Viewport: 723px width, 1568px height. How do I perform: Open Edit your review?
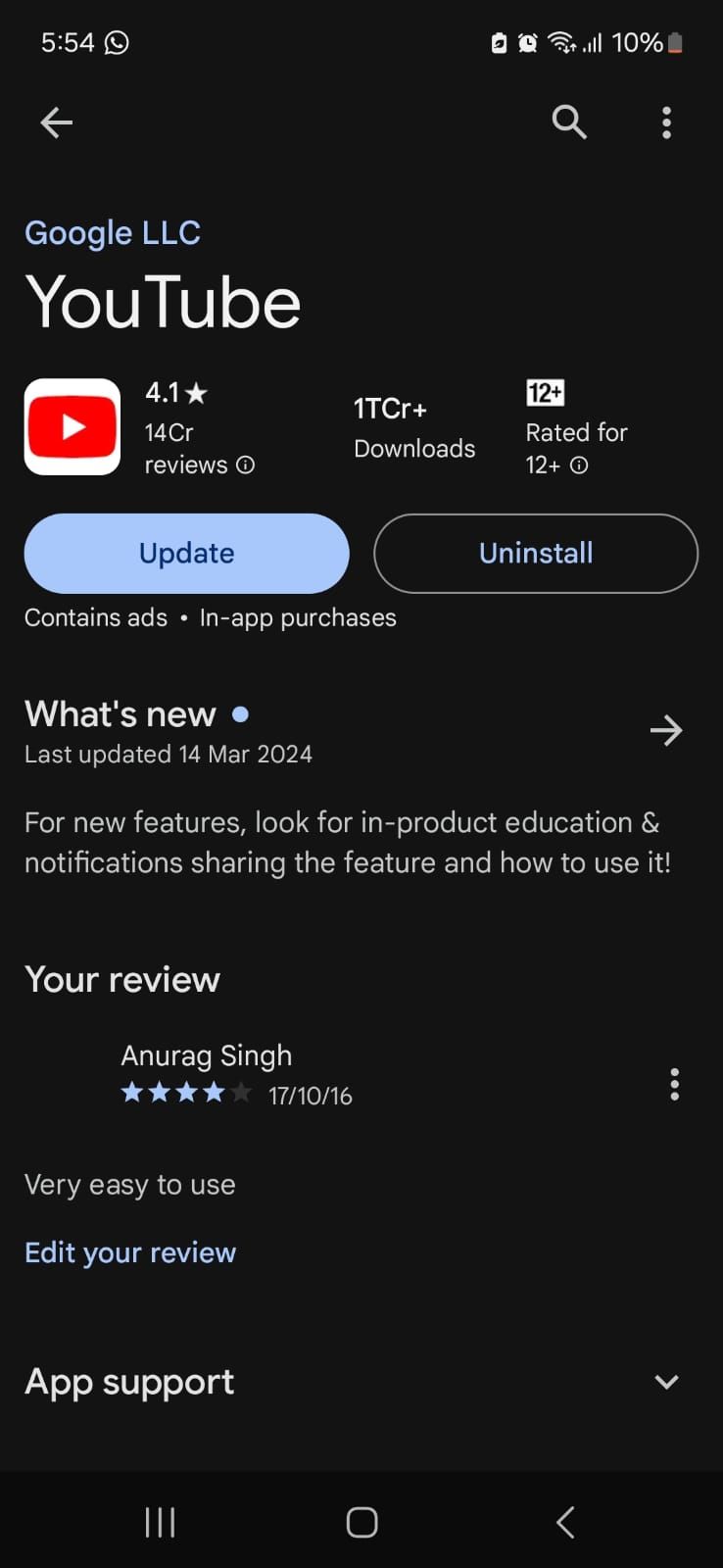click(x=129, y=1251)
